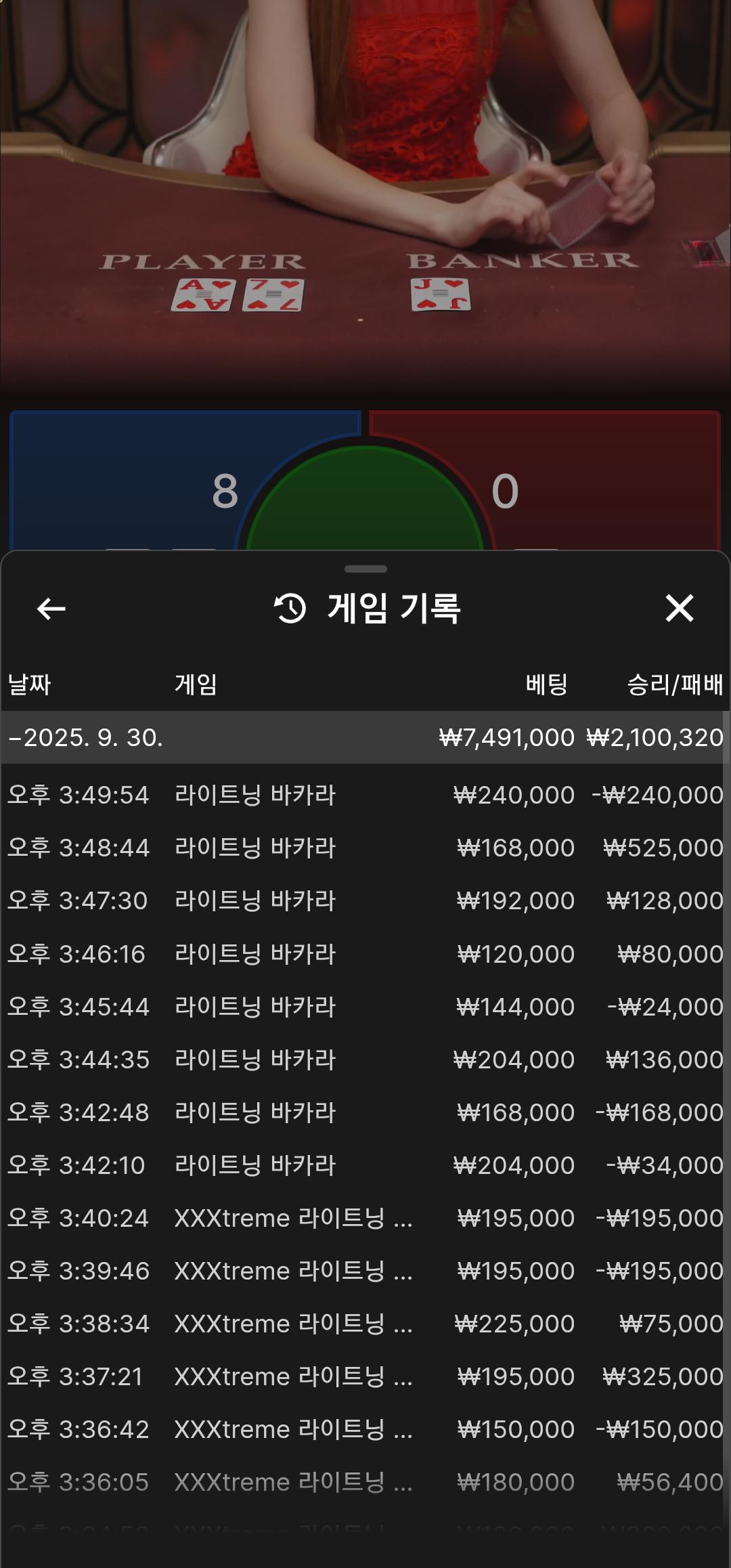The height and width of the screenshot is (1568, 731).
Task: Open the 오후 3:40:24 XXXtreme 라이트닝 record
Action: point(365,1218)
